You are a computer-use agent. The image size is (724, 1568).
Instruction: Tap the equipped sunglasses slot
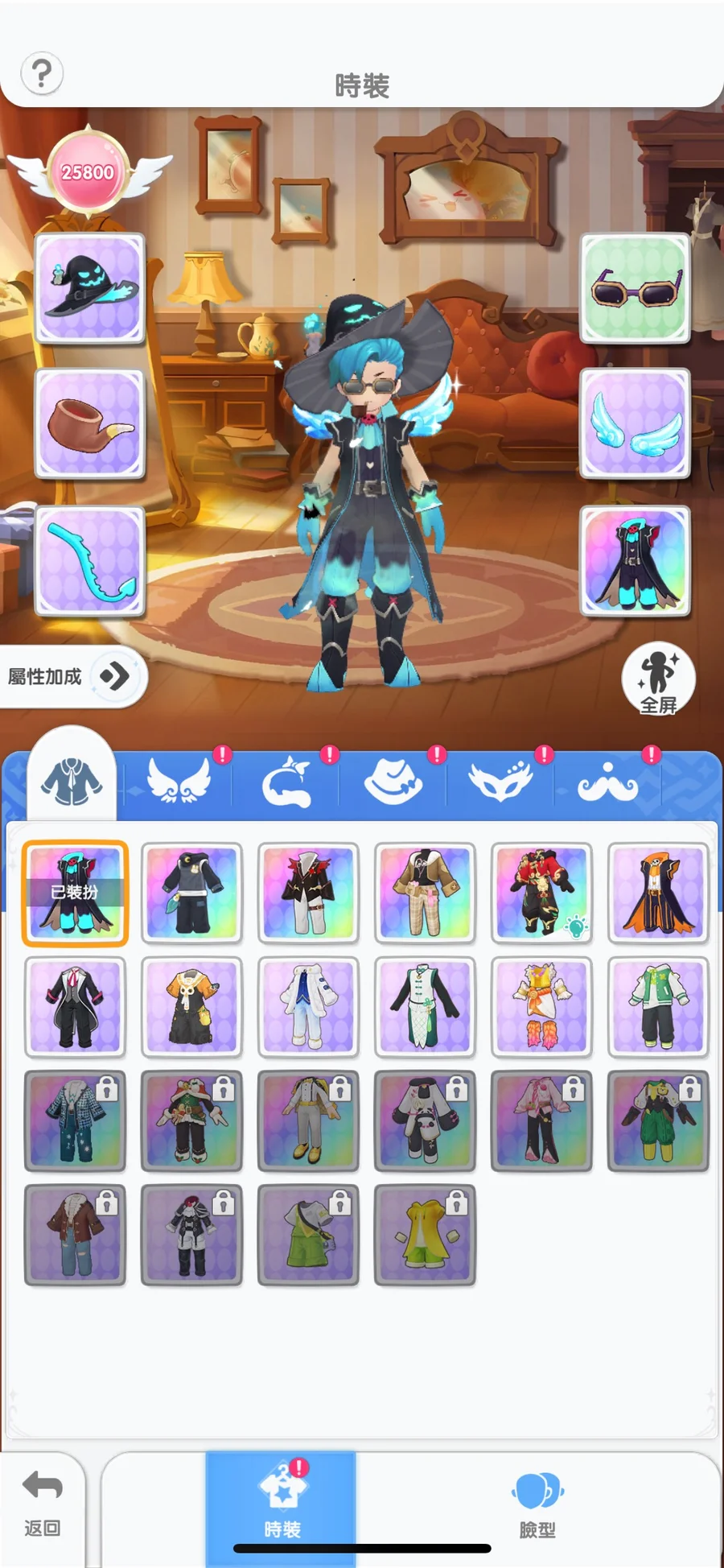pyautogui.click(x=635, y=287)
